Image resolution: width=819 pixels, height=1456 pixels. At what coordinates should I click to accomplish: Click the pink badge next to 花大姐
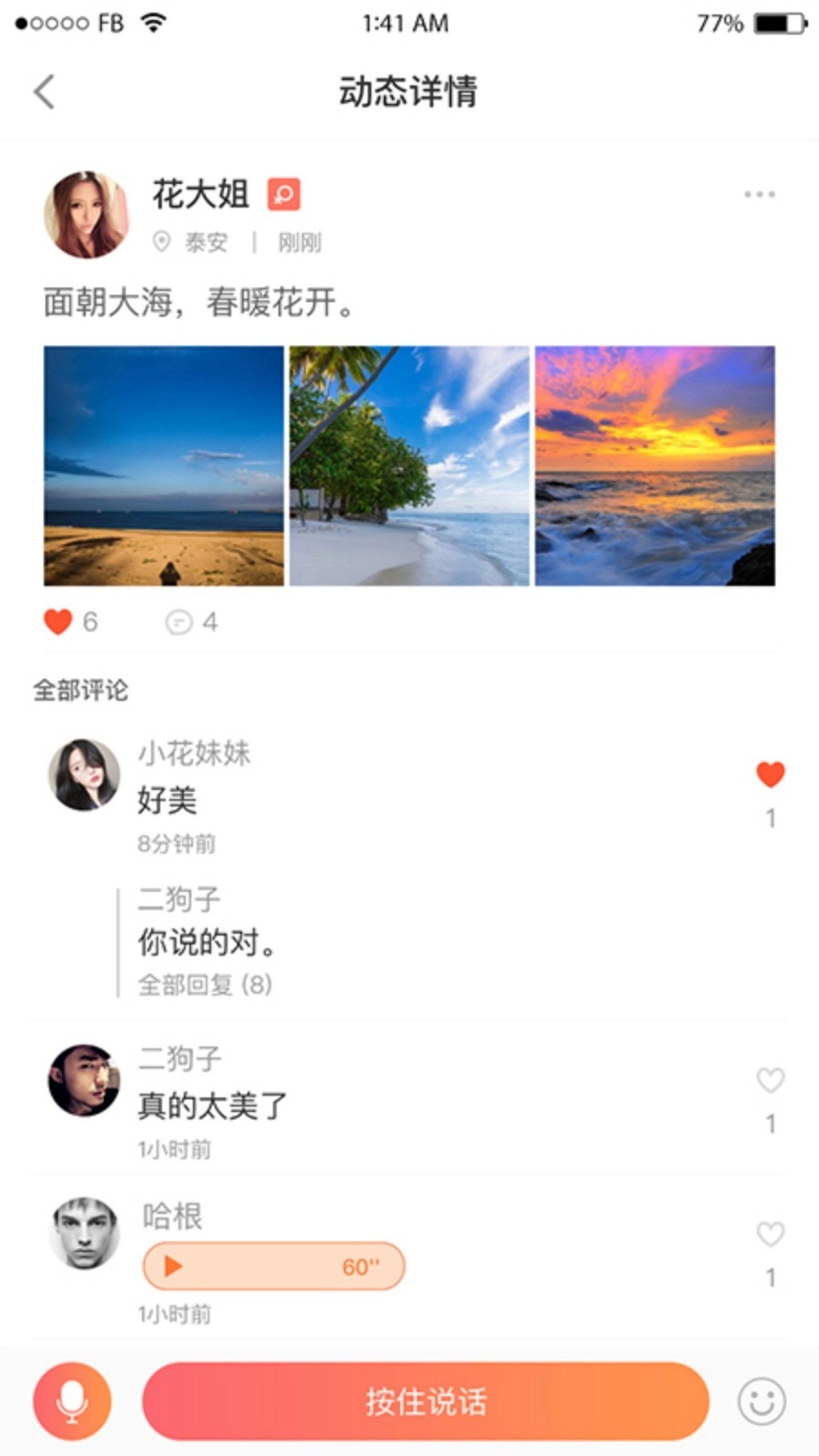point(282,194)
